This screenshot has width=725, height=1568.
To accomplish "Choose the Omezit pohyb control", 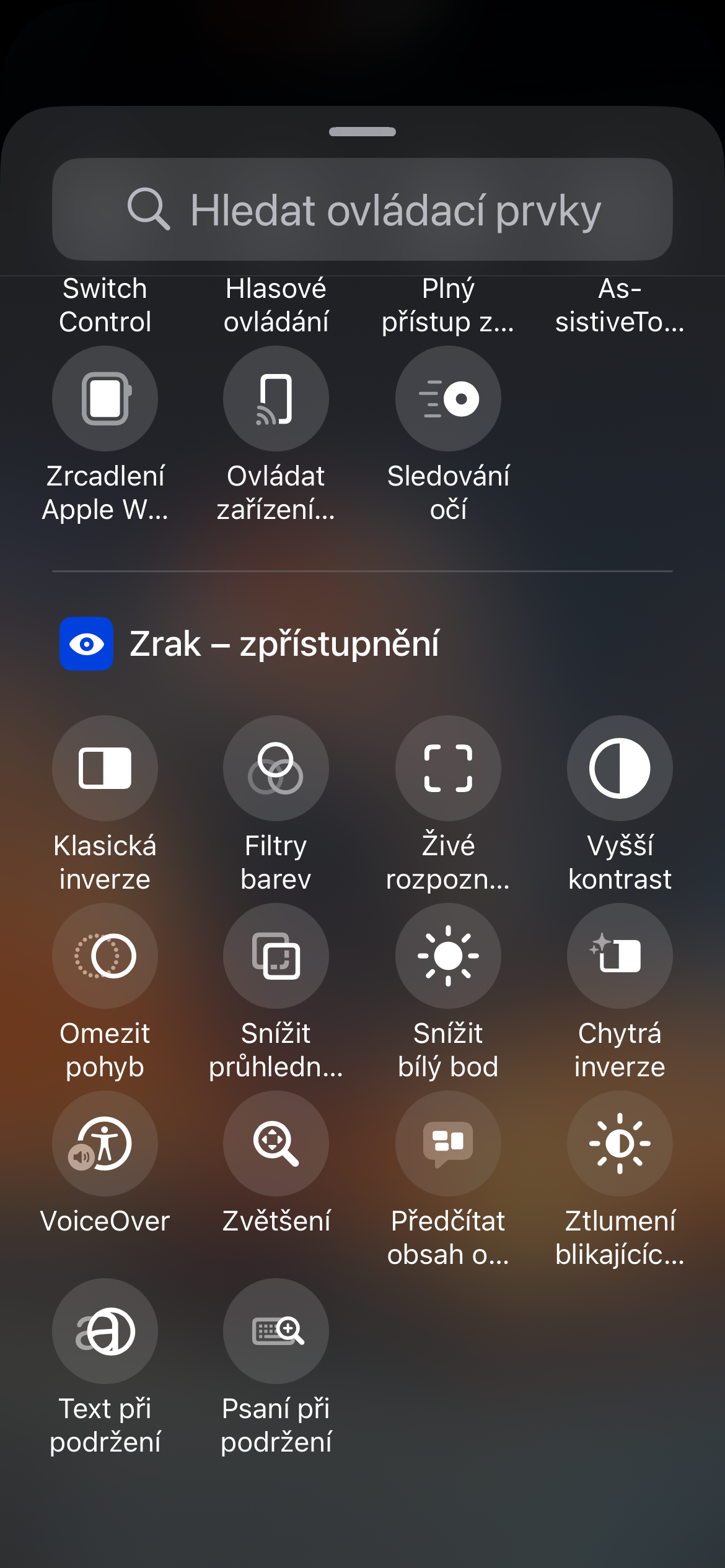I will pyautogui.click(x=105, y=956).
